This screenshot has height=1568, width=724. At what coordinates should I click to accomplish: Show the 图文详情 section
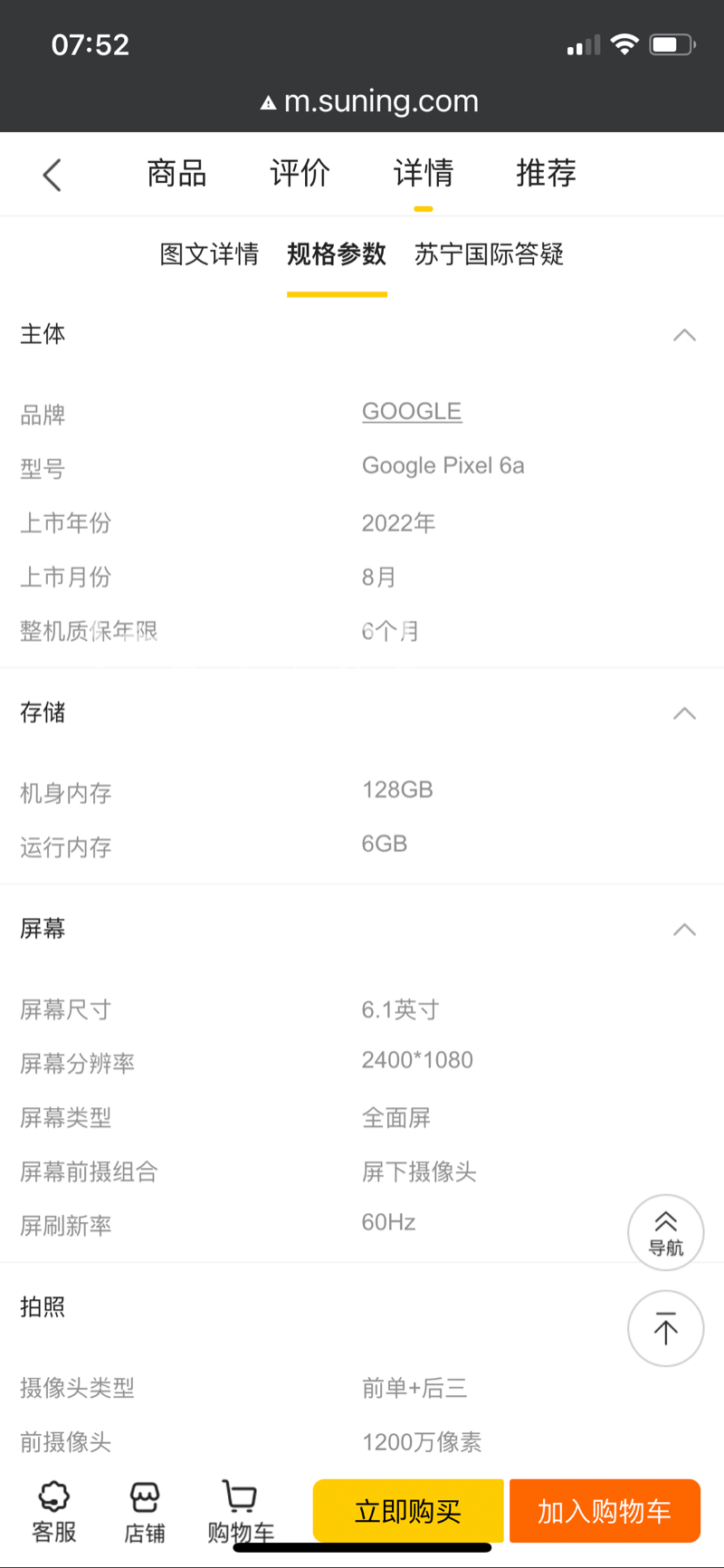pyautogui.click(x=209, y=254)
